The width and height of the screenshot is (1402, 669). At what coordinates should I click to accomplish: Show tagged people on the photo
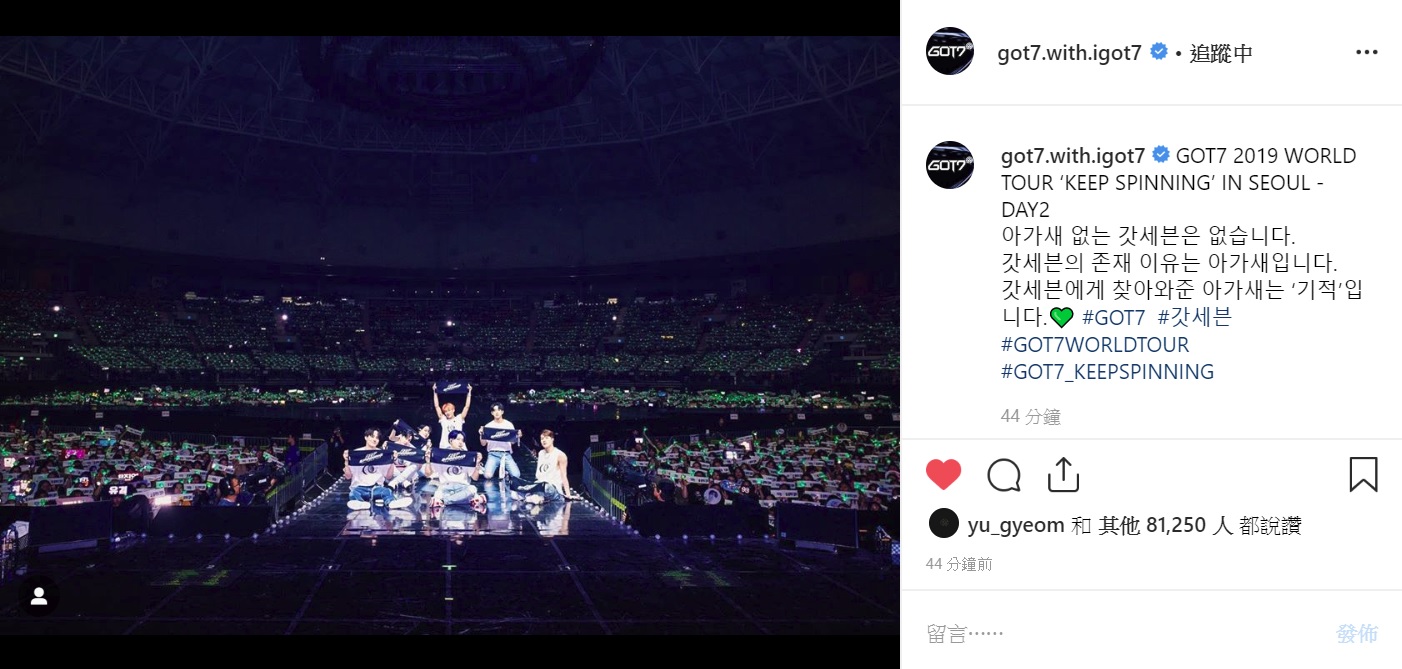click(39, 596)
